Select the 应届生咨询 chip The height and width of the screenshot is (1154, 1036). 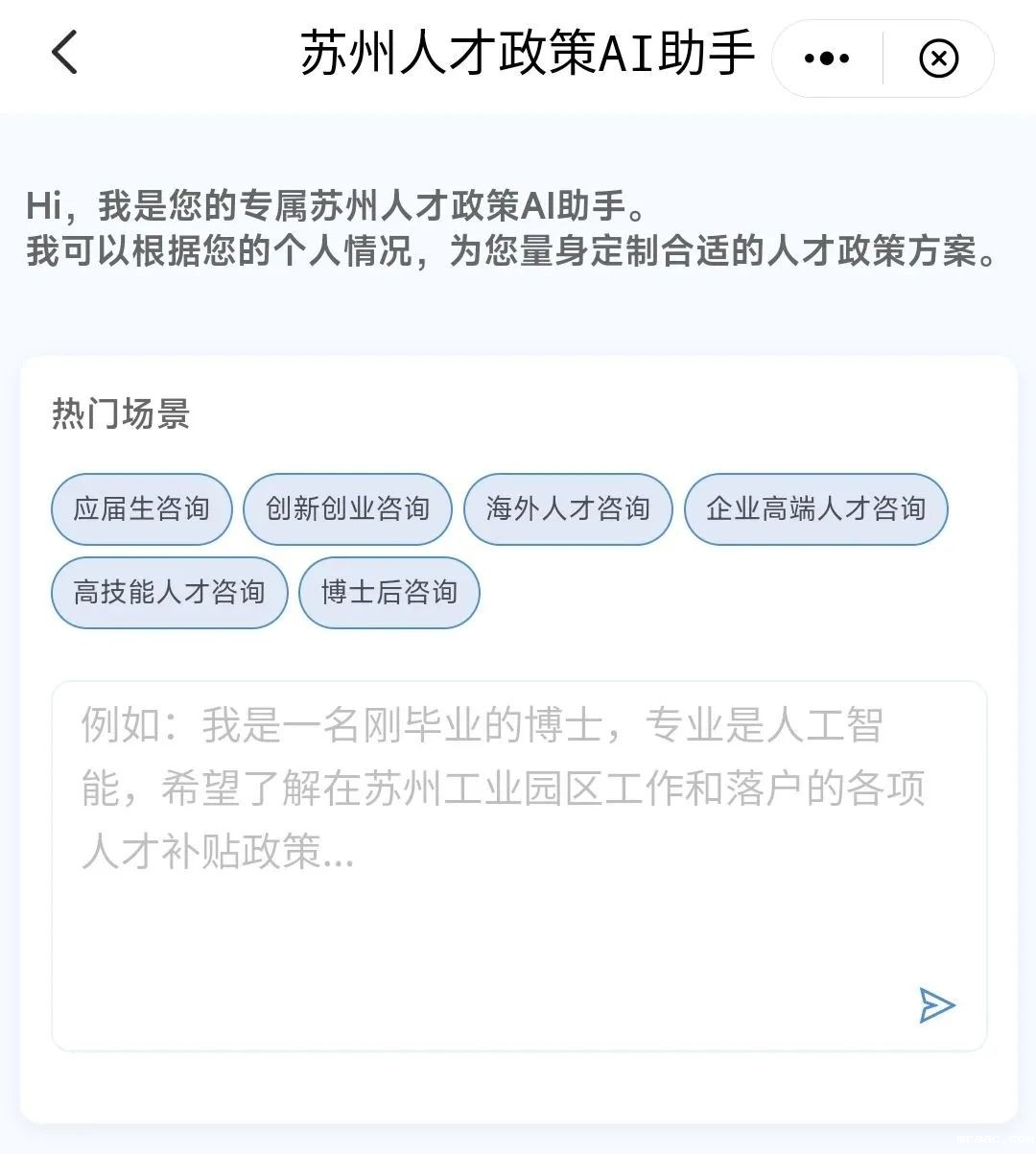(x=142, y=508)
